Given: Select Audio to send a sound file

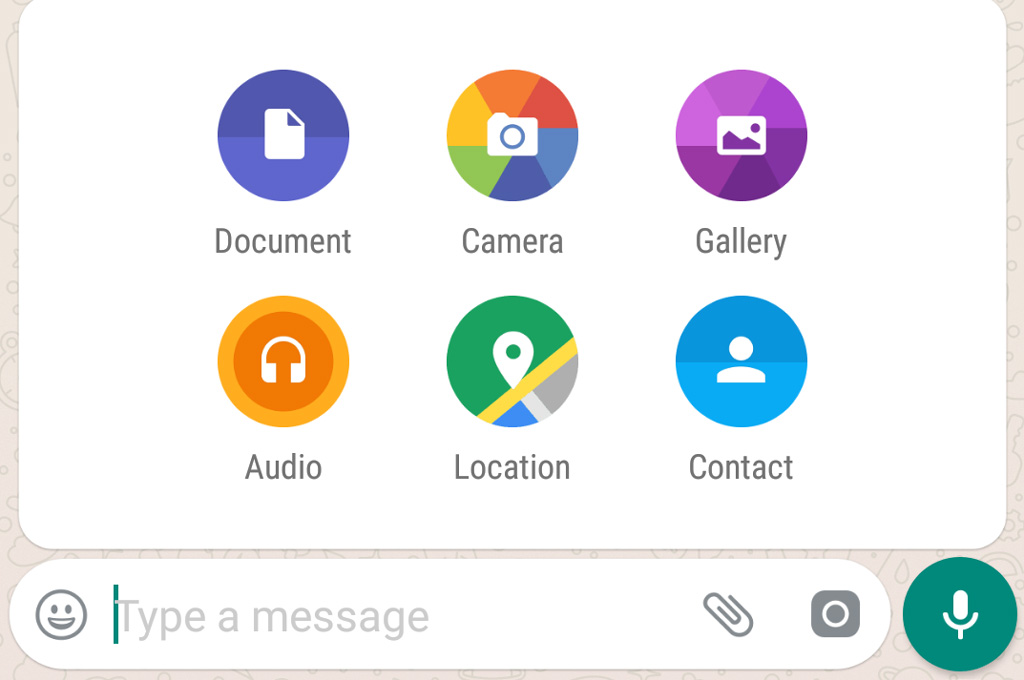Looking at the screenshot, I should 283,361.
